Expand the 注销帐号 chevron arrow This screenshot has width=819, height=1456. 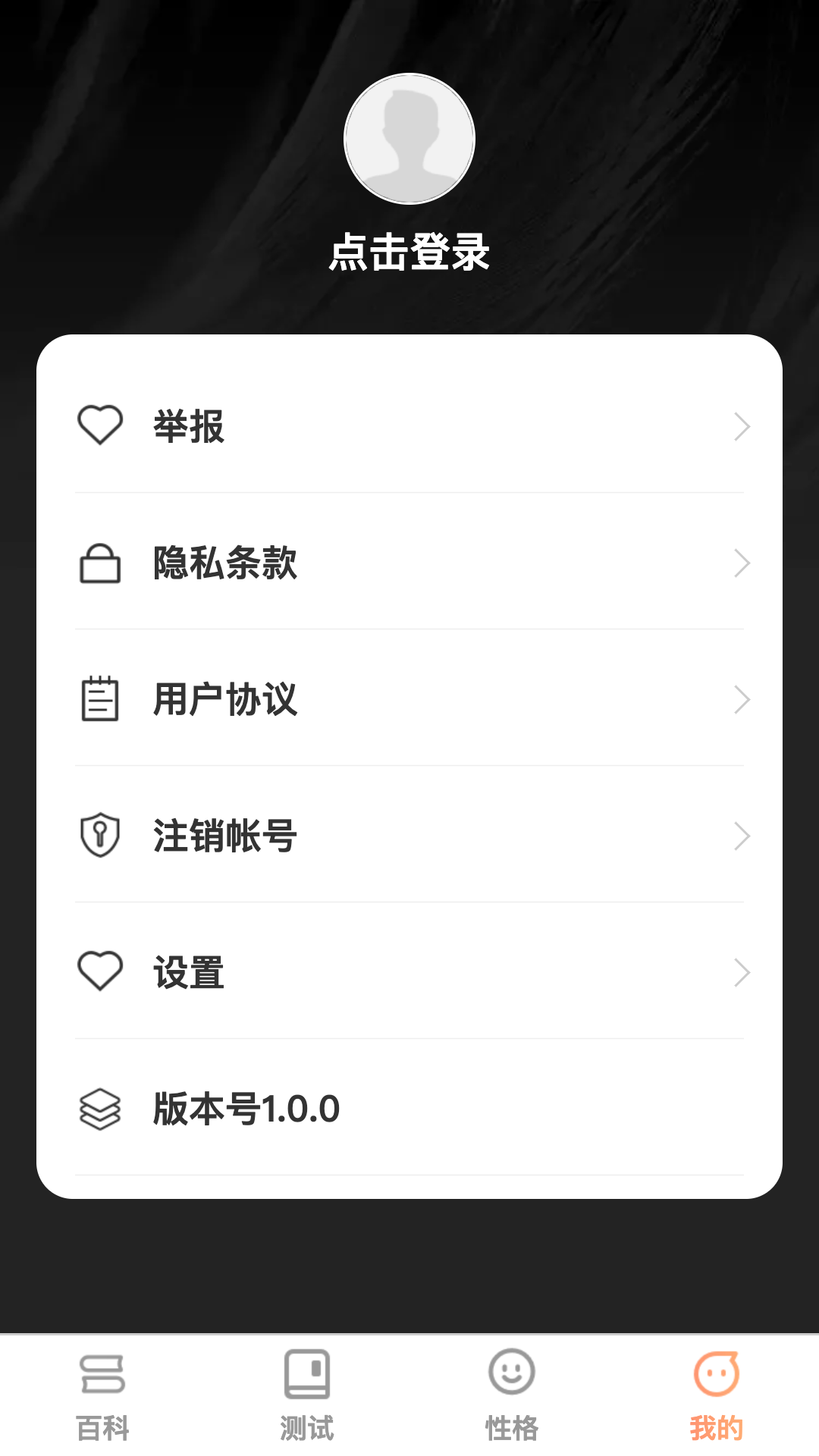pyautogui.click(x=742, y=836)
